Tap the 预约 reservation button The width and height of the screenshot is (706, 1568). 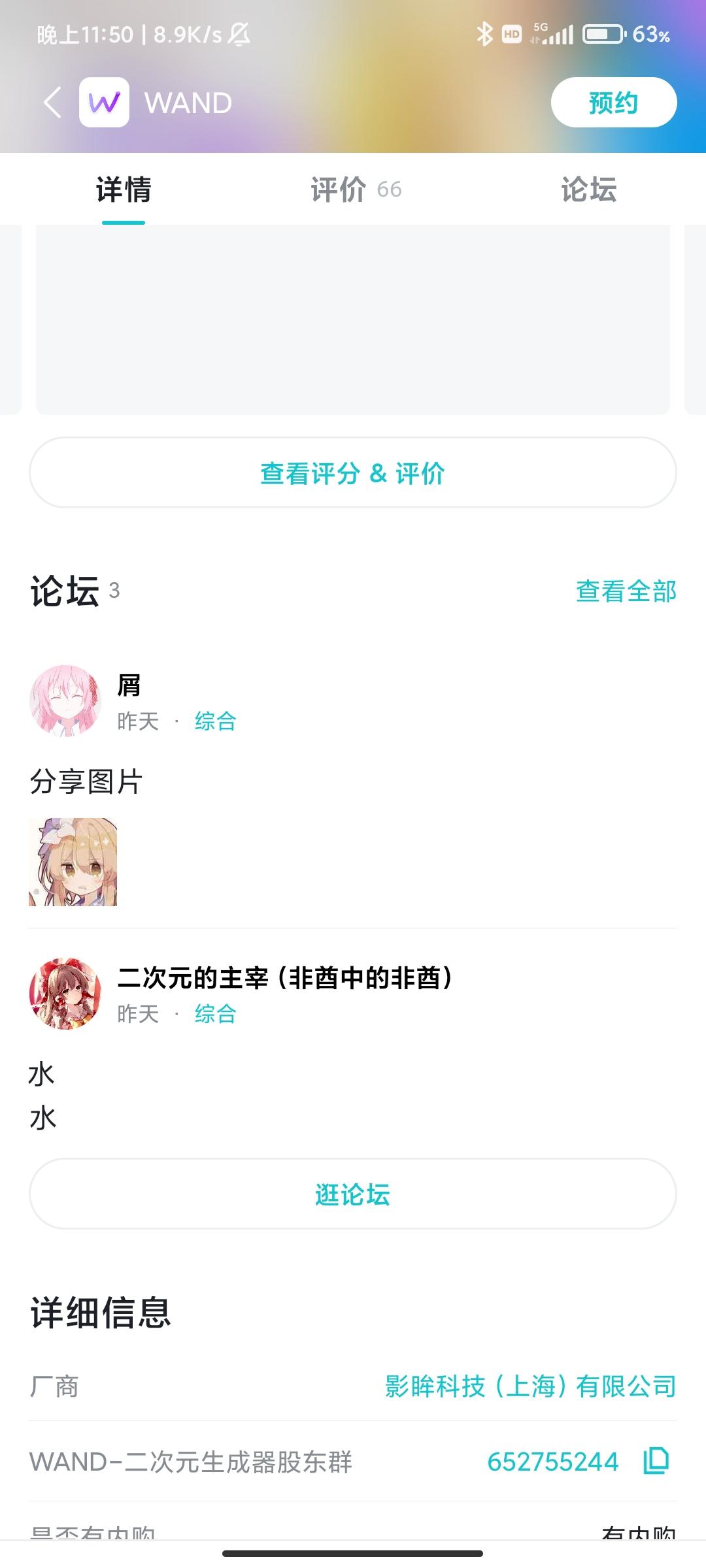[x=612, y=102]
